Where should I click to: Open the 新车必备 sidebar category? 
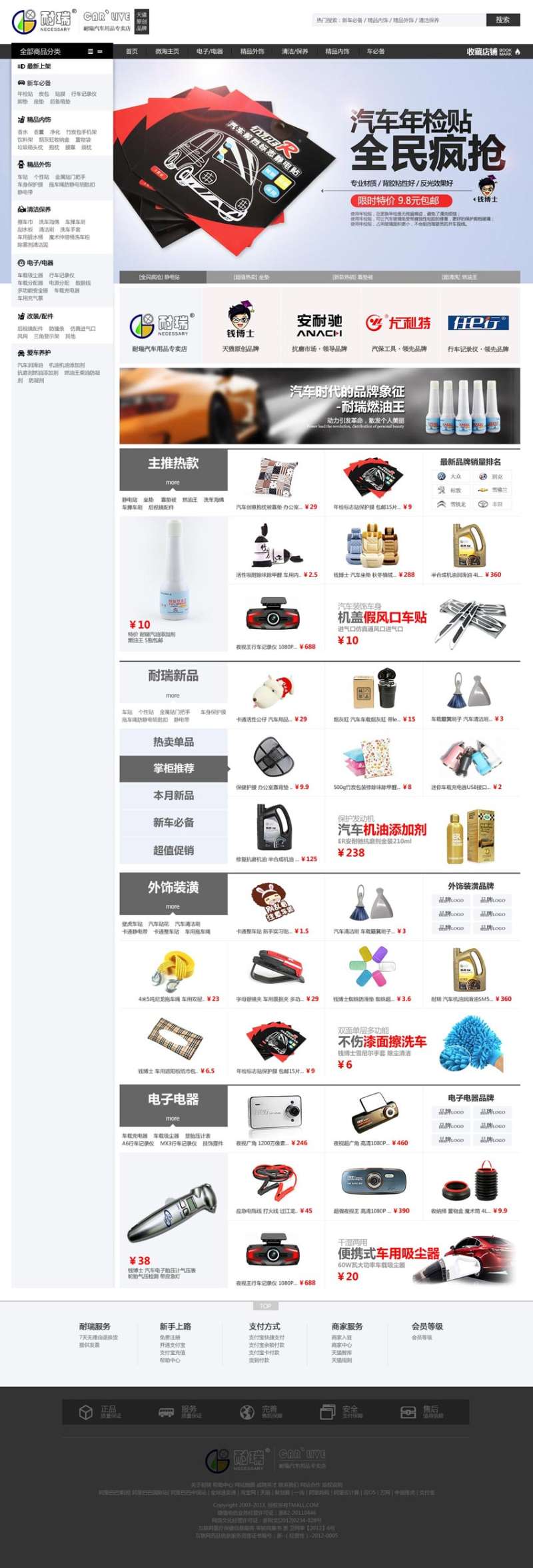click(39, 83)
